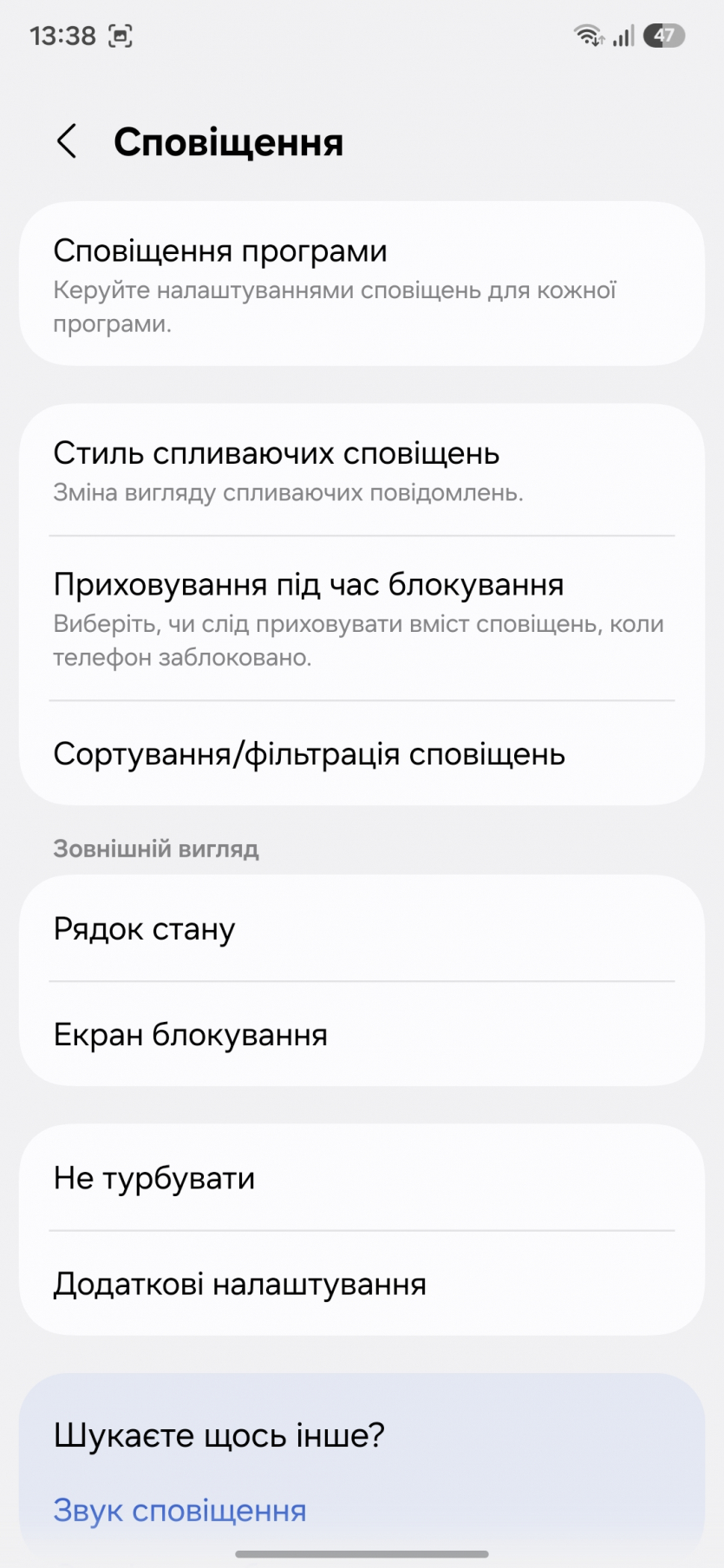The height and width of the screenshot is (1568, 724).
Task: Open Стиль спливаючих сповіщень
Action: (361, 471)
